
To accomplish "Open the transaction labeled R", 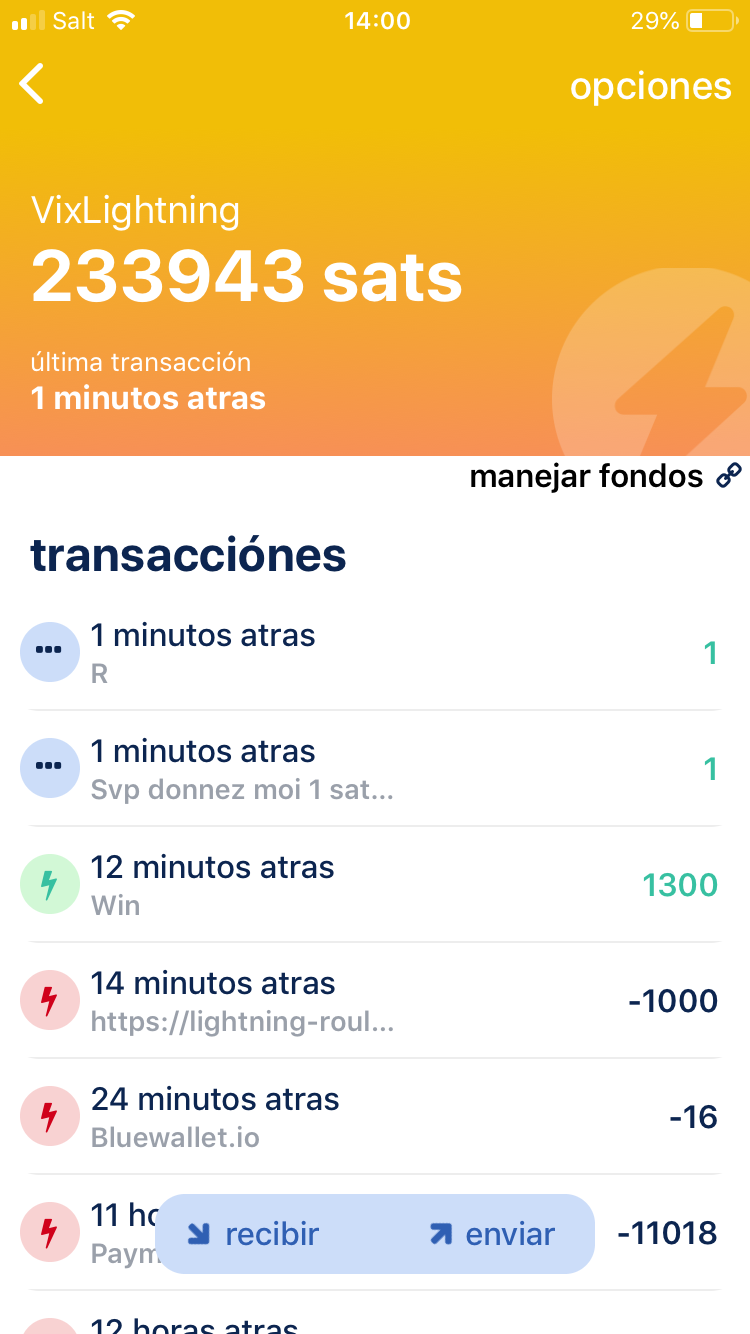I will pyautogui.click(x=370, y=653).
